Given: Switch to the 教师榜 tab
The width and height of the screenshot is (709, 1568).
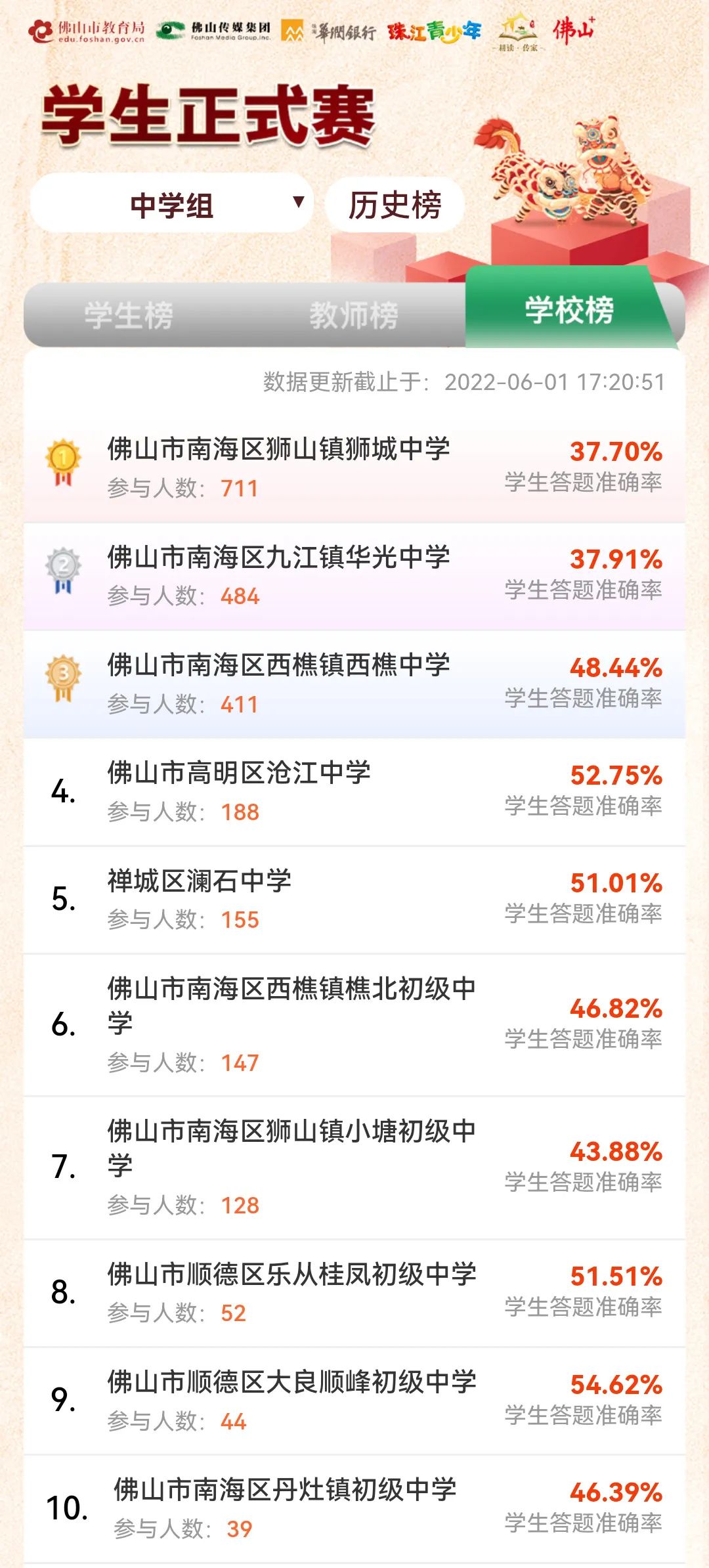Looking at the screenshot, I should [354, 316].
